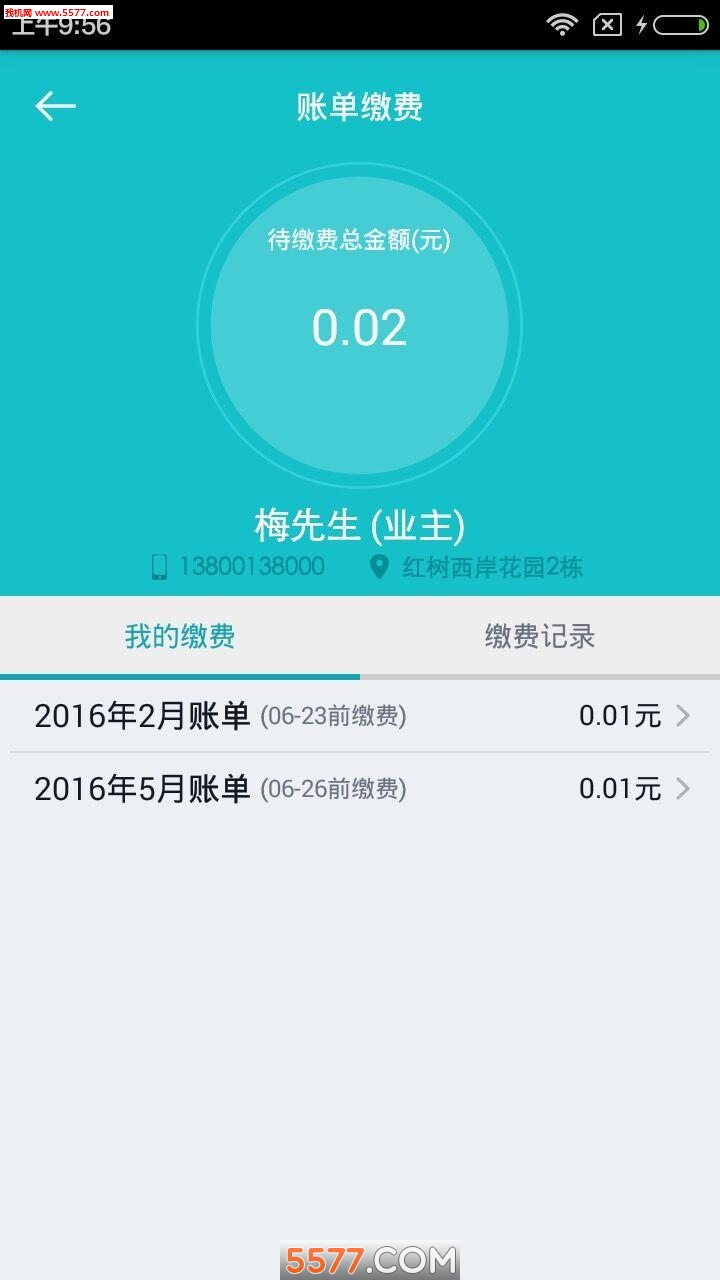Image resolution: width=720 pixels, height=1280 pixels.
Task: Select the 我的缴费 tab
Action: (179, 636)
